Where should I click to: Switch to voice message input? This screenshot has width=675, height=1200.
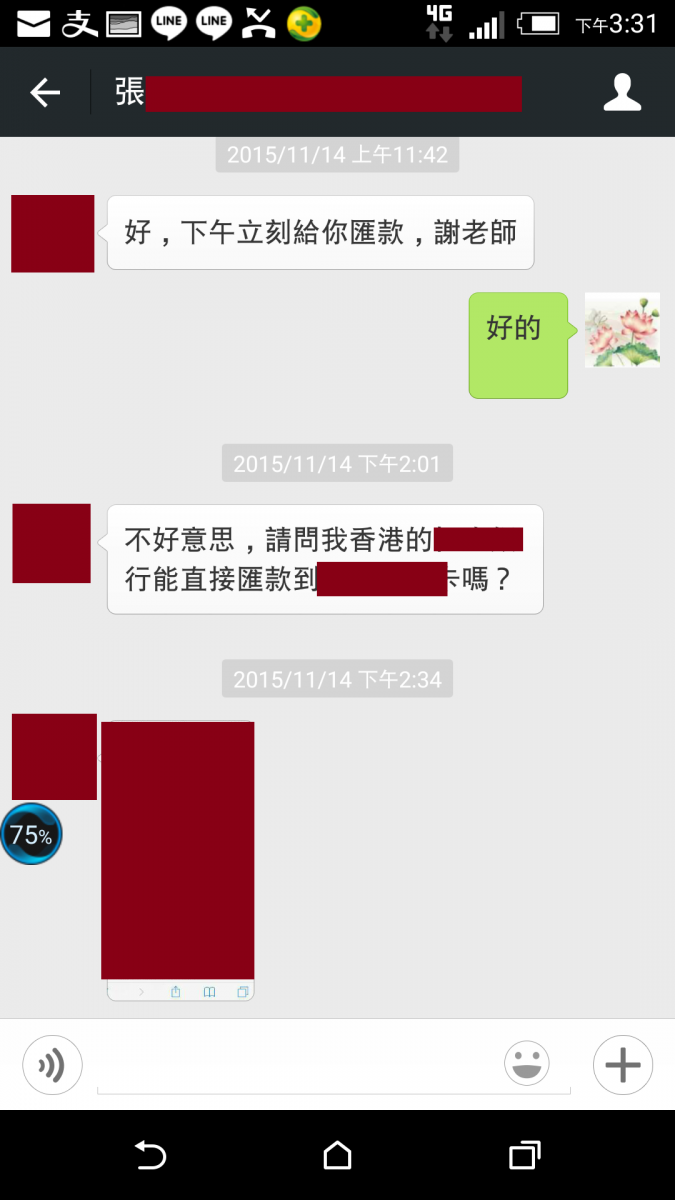pos(52,1065)
